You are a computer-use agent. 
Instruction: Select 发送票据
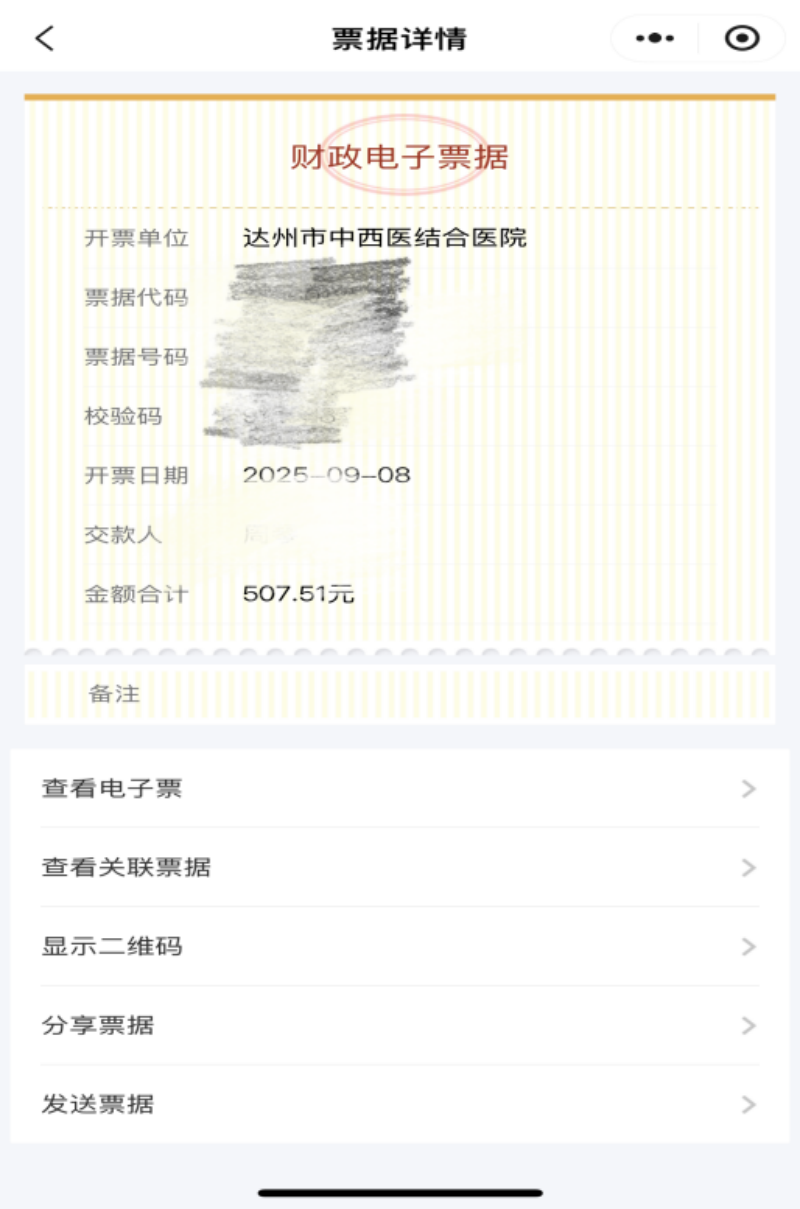(x=400, y=1105)
